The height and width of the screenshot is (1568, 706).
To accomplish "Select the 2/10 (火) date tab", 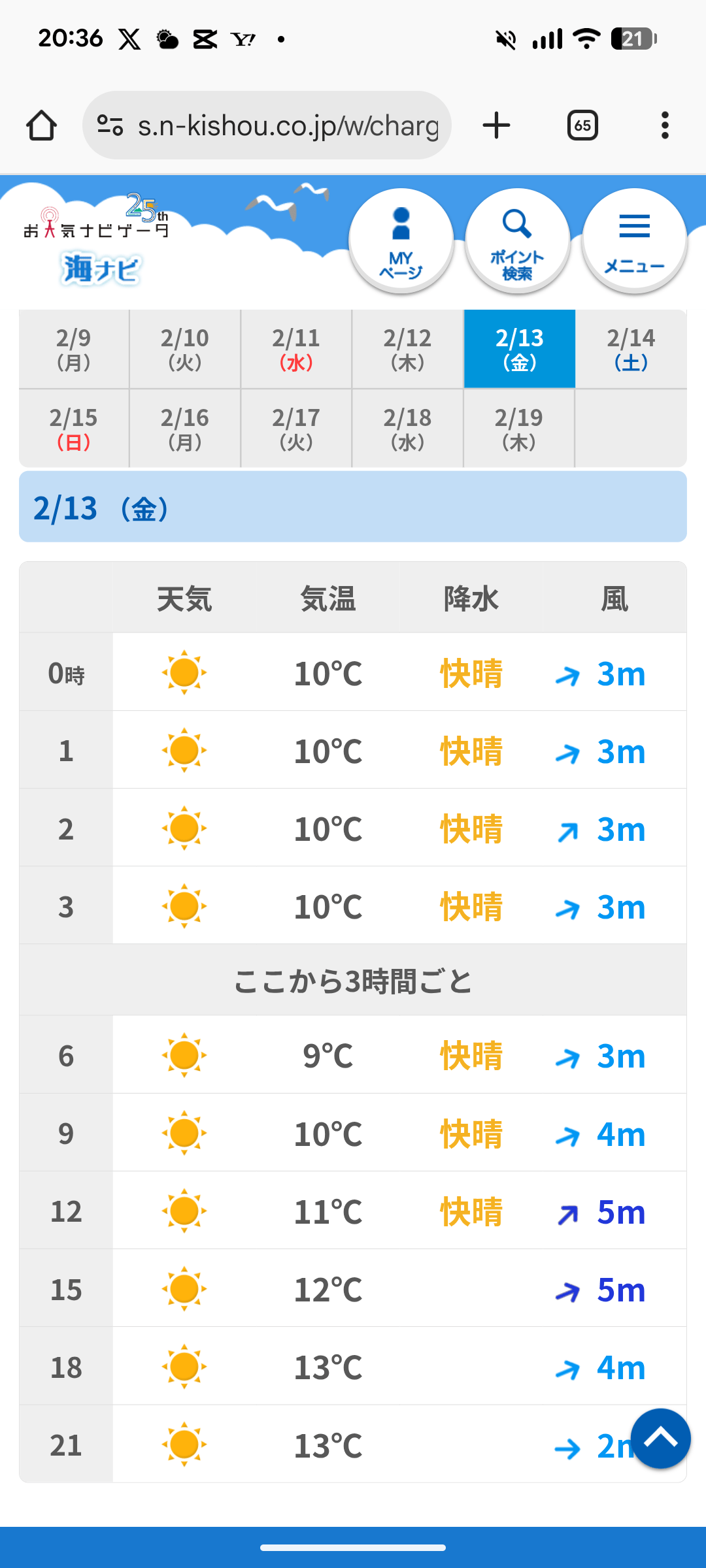I will [185, 350].
